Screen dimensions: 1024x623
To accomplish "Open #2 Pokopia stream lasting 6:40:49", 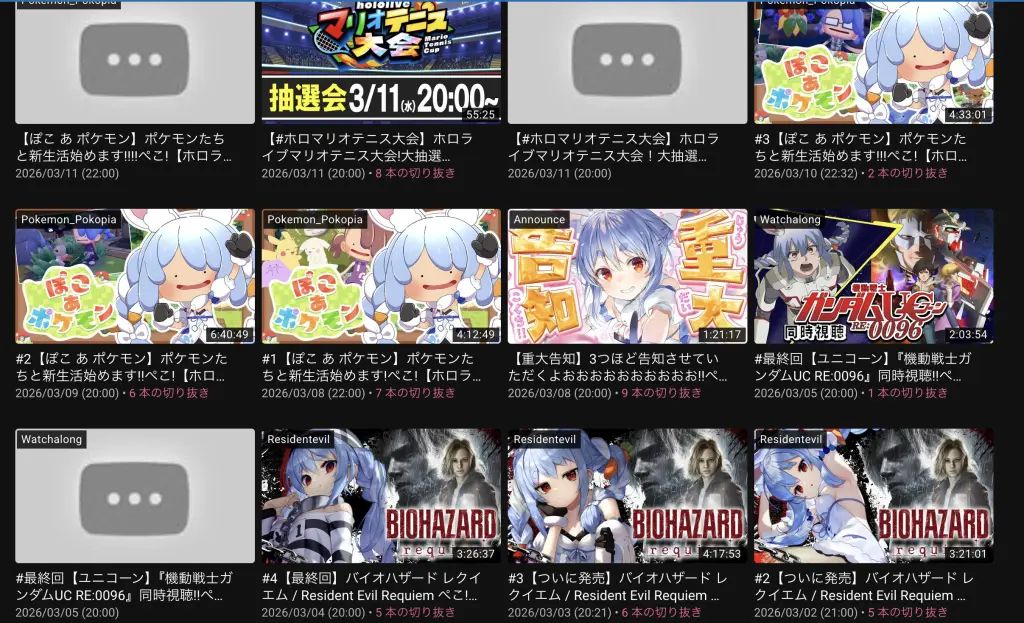I will point(135,276).
